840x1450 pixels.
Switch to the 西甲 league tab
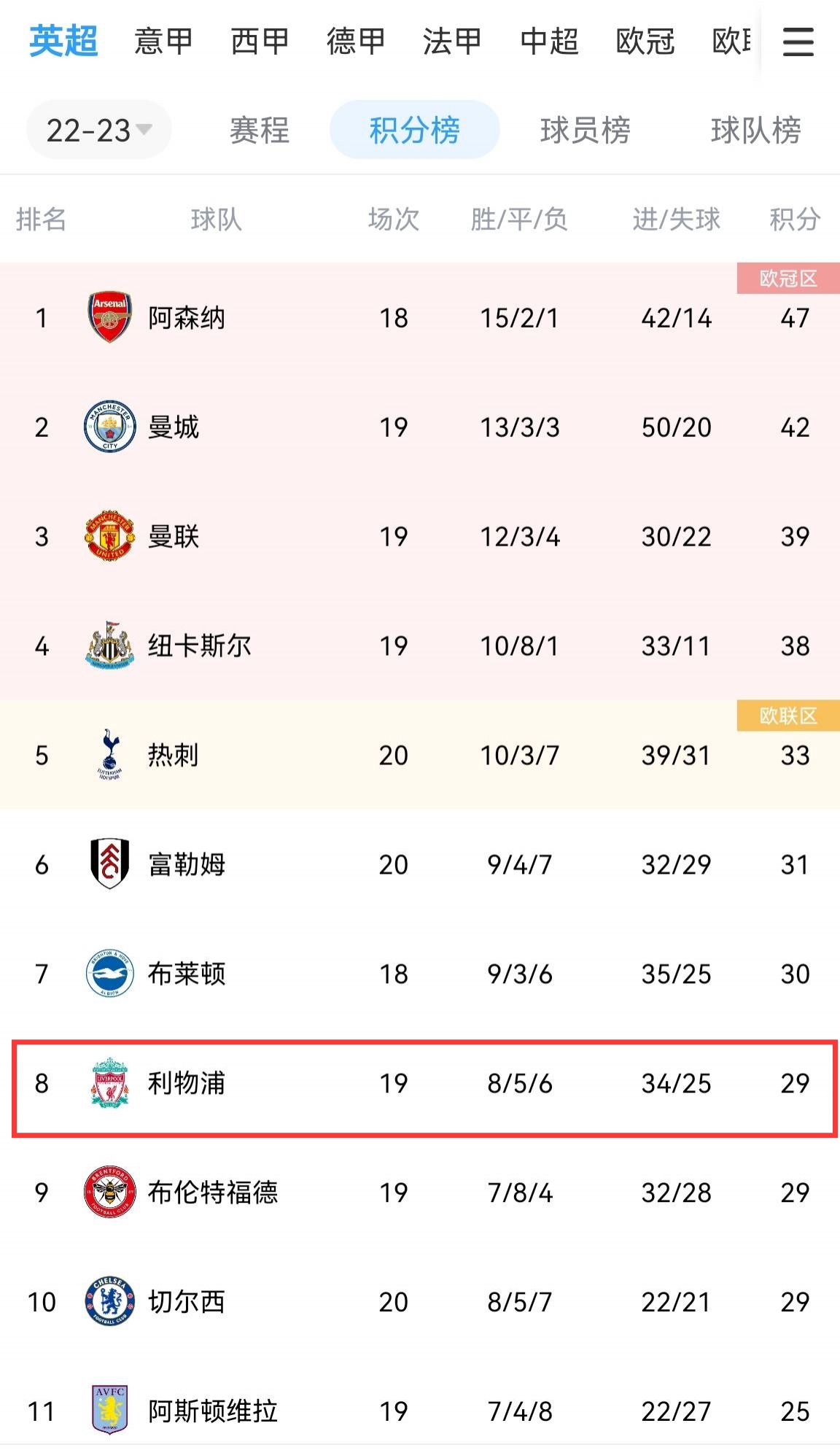[260, 42]
